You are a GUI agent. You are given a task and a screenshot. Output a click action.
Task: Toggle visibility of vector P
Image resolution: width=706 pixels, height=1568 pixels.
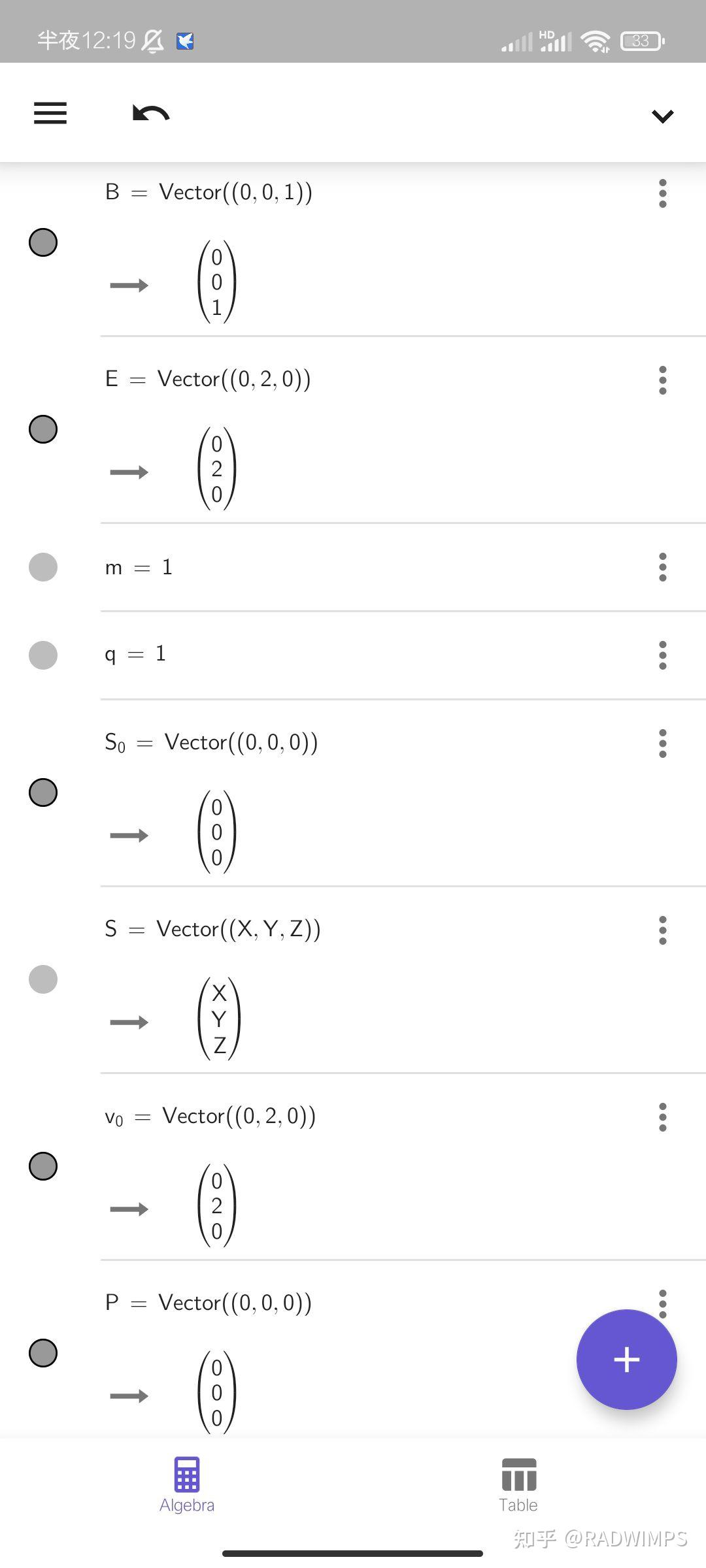[x=43, y=1353]
